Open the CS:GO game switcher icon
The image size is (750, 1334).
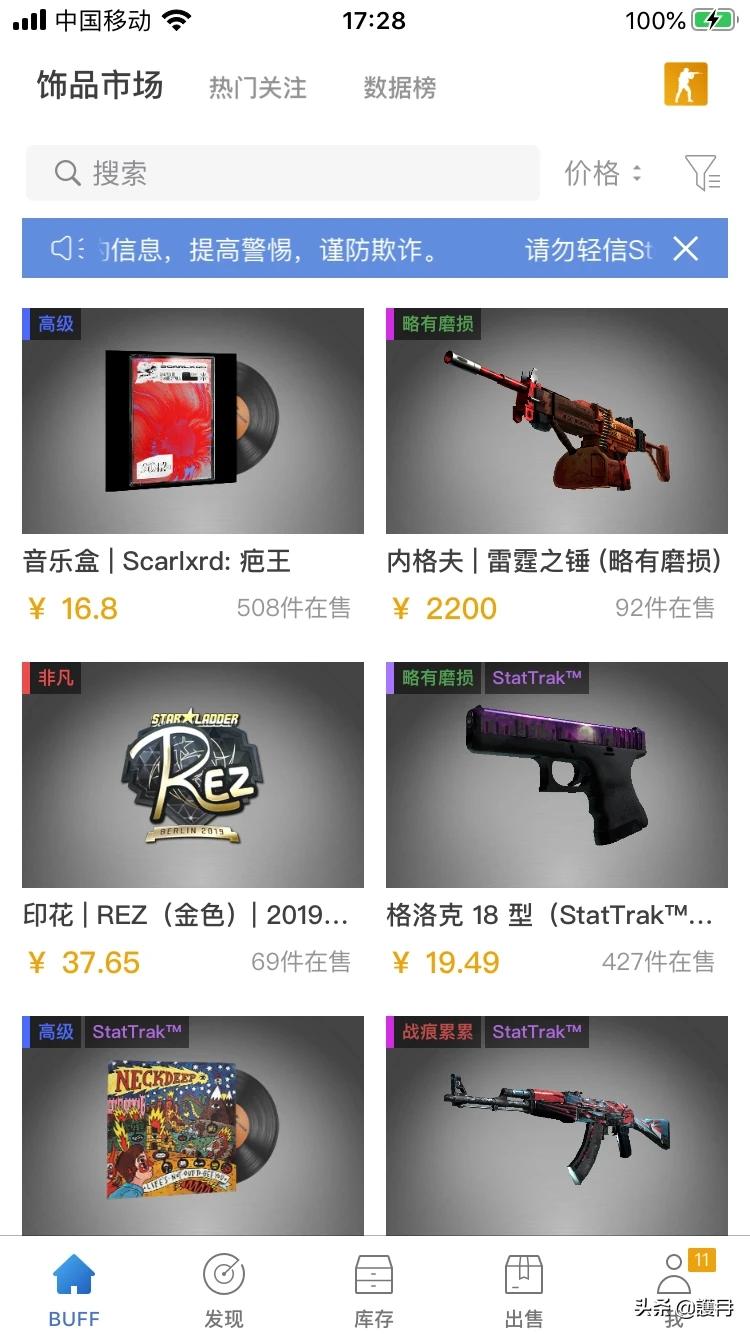pyautogui.click(x=685, y=84)
